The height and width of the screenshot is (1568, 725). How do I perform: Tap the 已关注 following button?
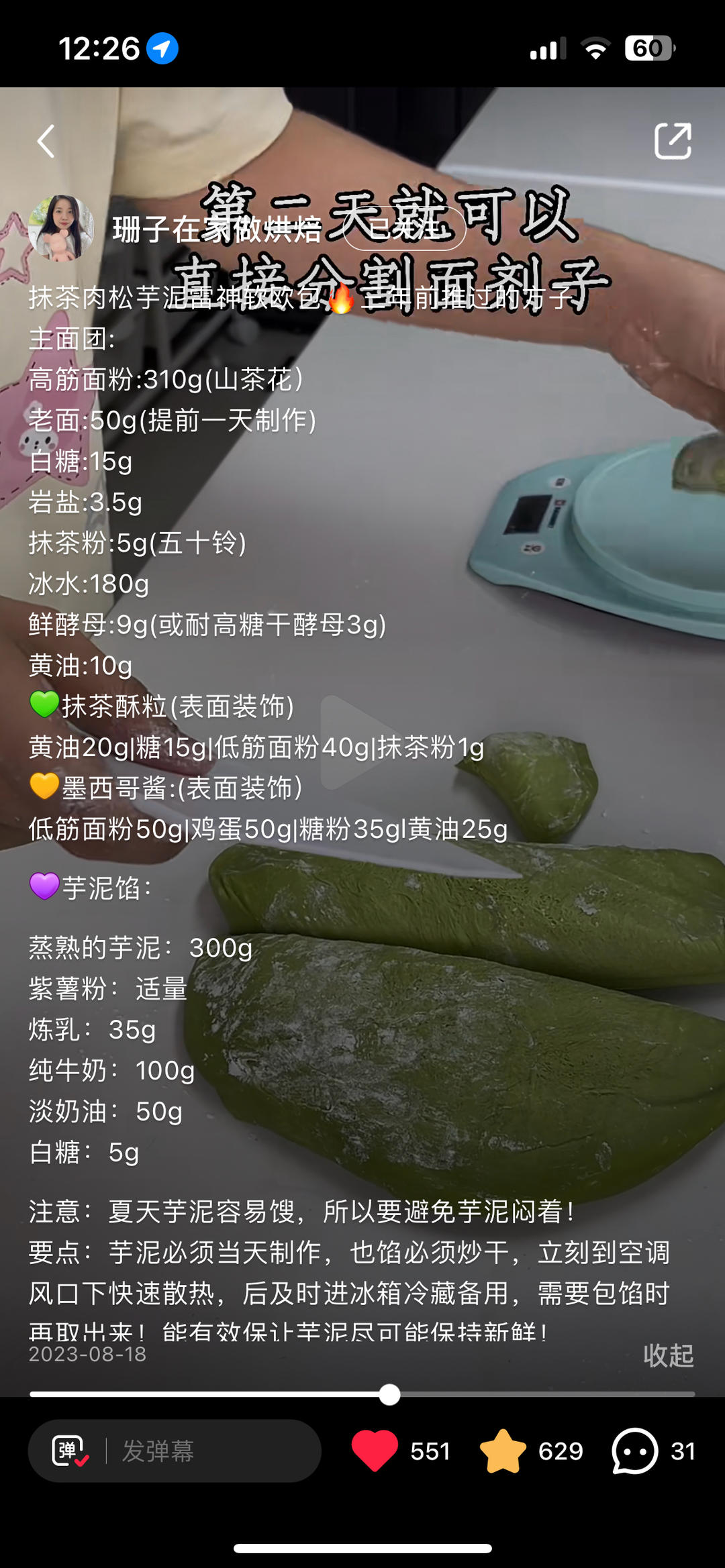pos(405,229)
